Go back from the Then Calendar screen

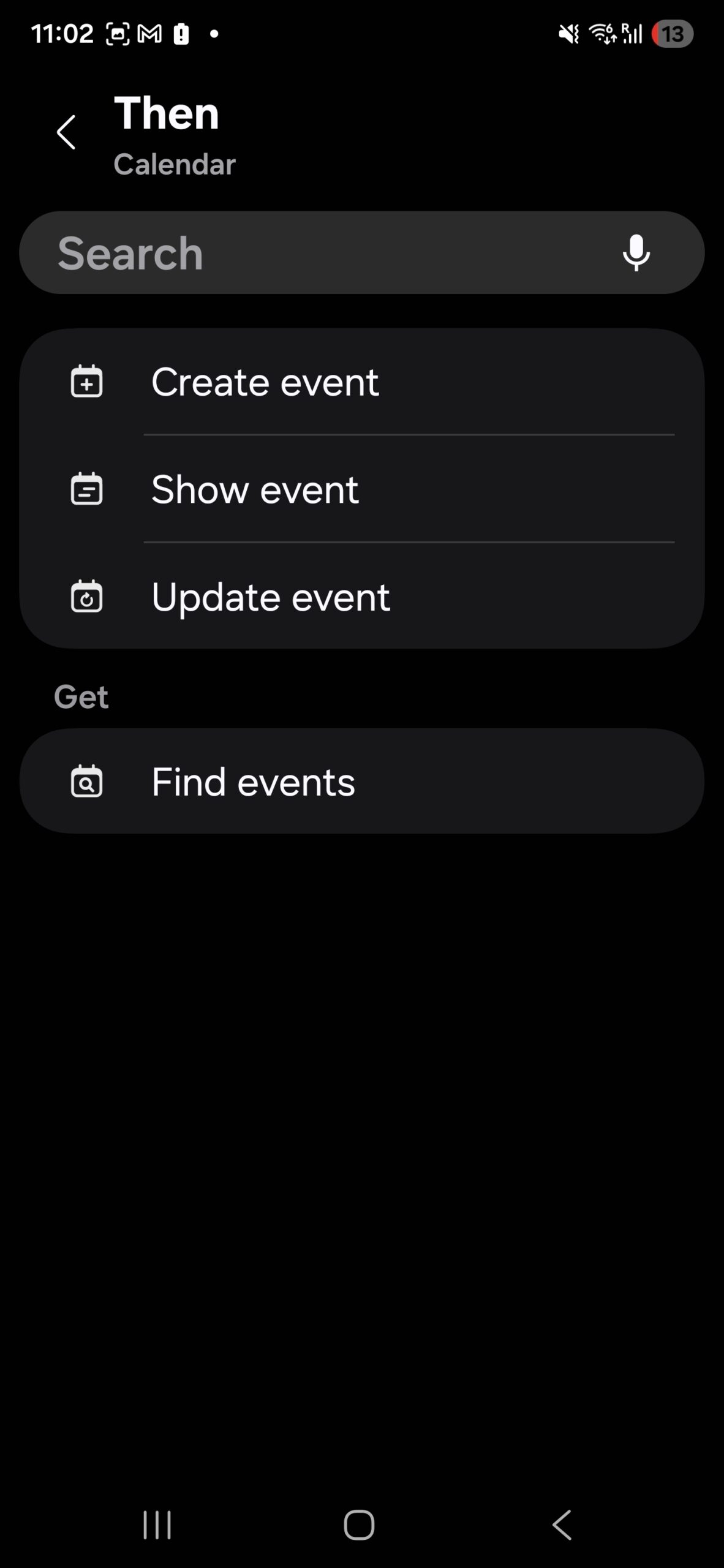point(66,132)
